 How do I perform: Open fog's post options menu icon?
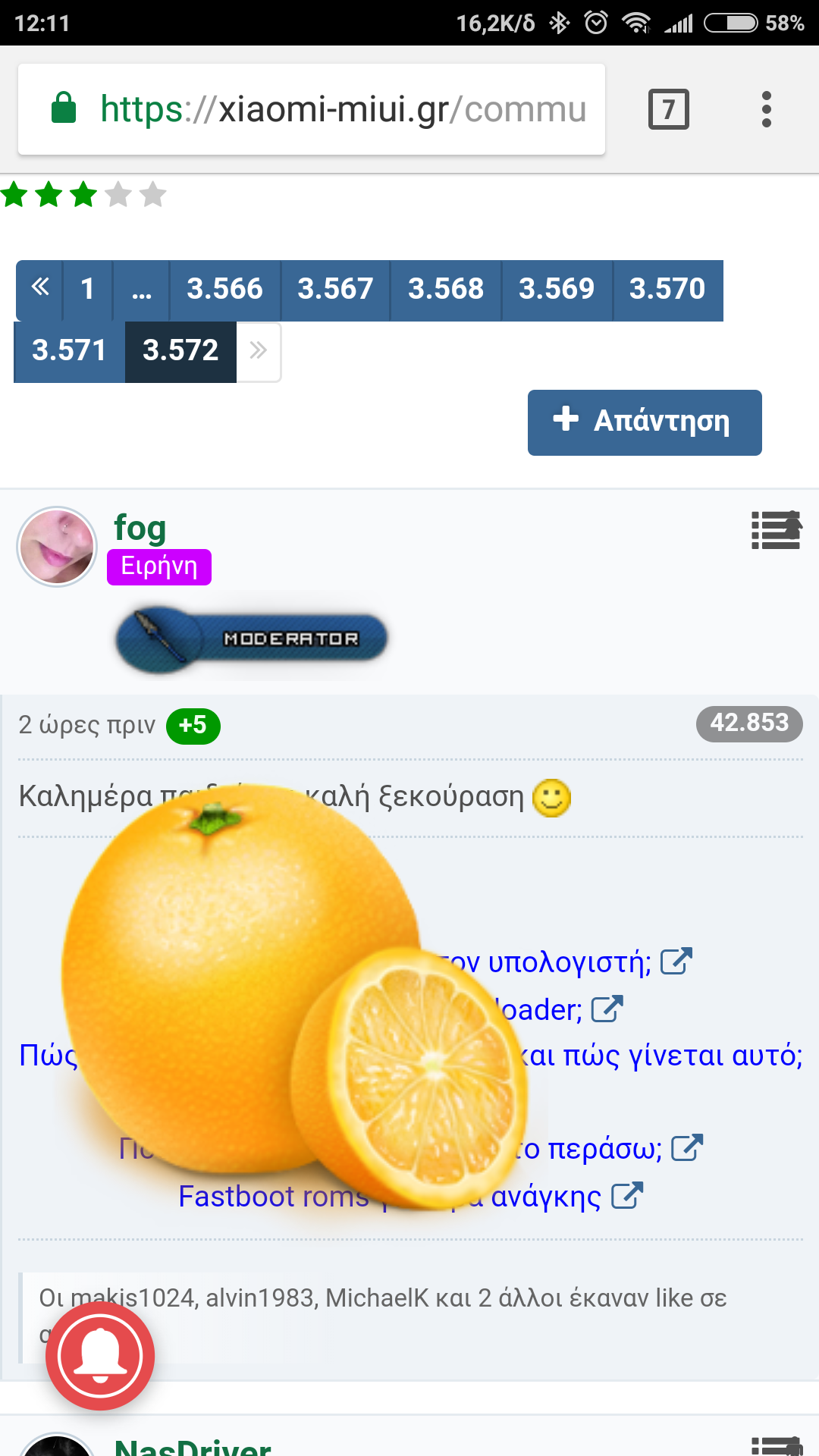(x=776, y=529)
